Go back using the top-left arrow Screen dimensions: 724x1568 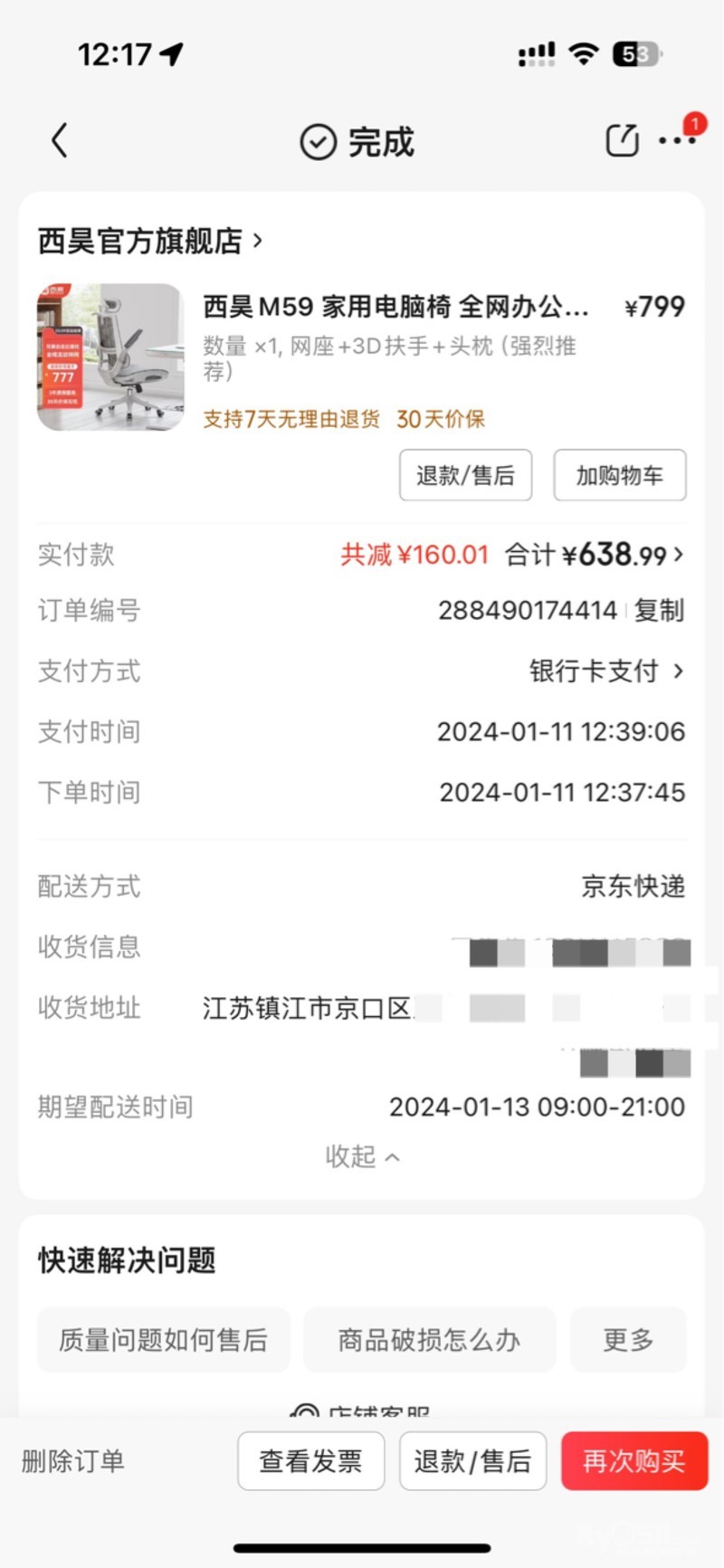(x=60, y=141)
